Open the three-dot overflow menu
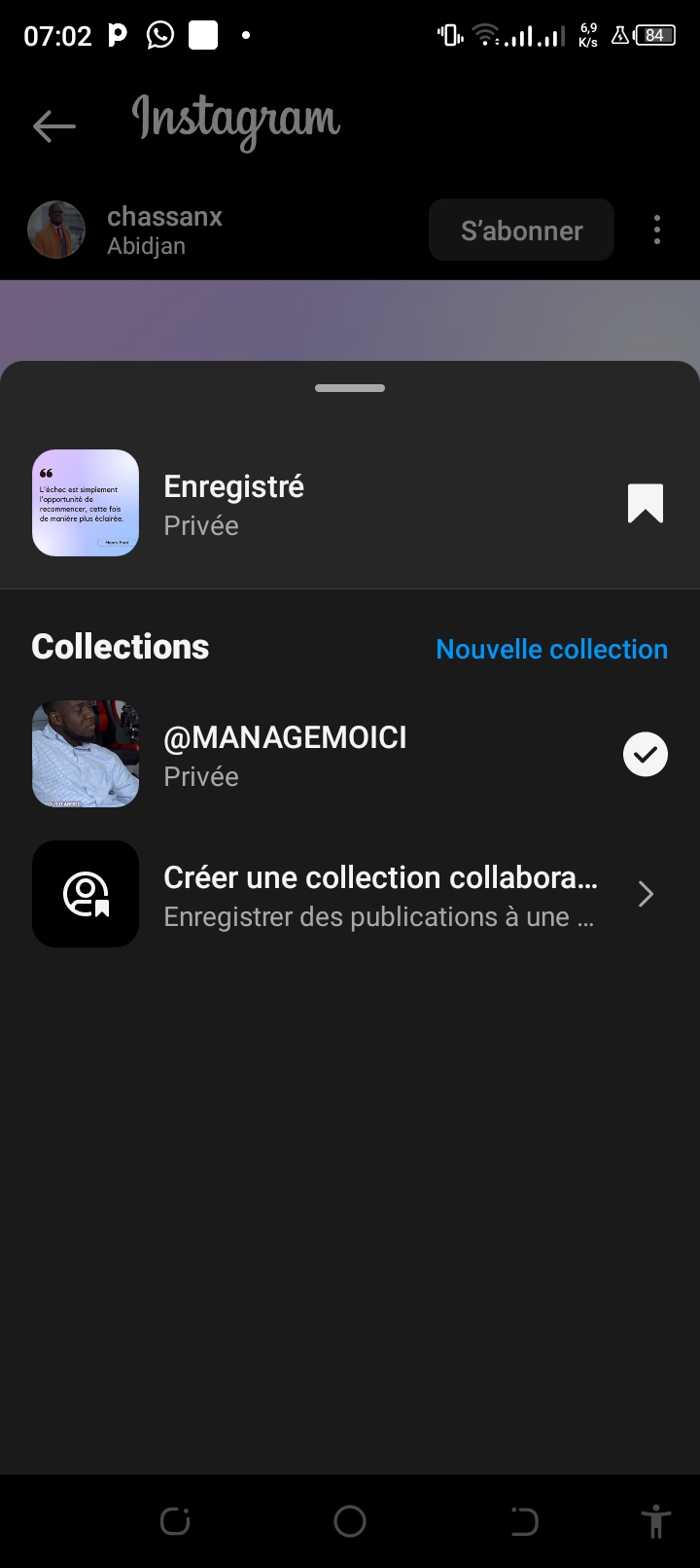 657,231
